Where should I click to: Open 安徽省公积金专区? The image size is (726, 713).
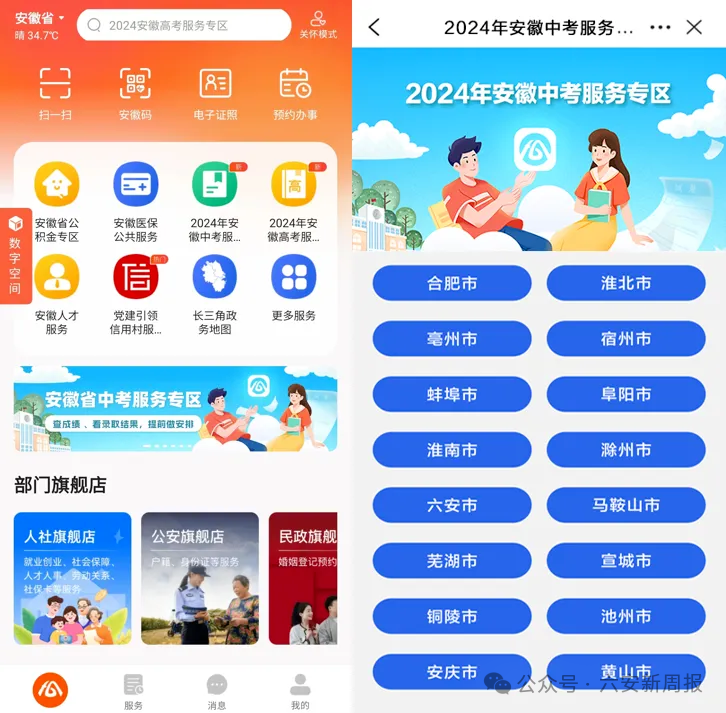point(57,202)
